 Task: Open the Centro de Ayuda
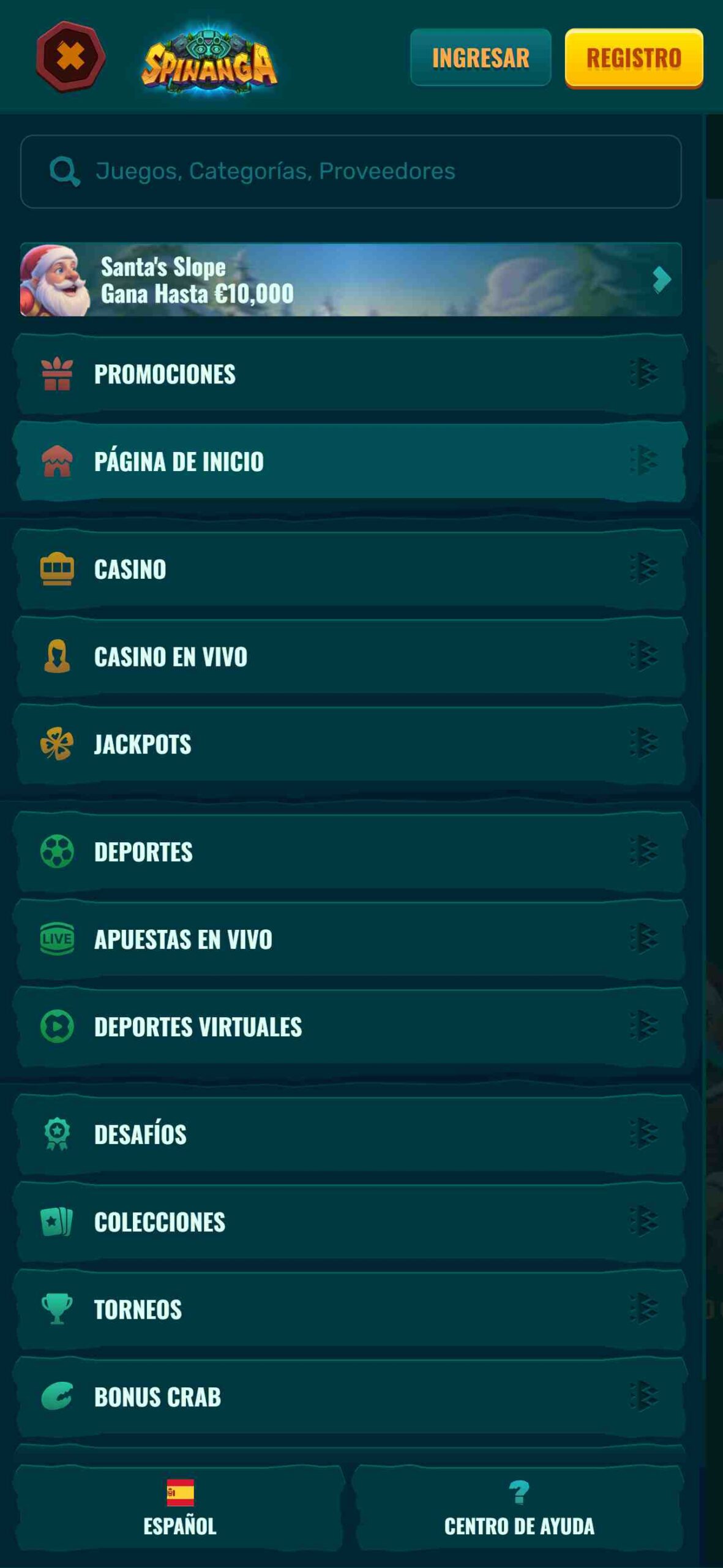coord(519,1508)
